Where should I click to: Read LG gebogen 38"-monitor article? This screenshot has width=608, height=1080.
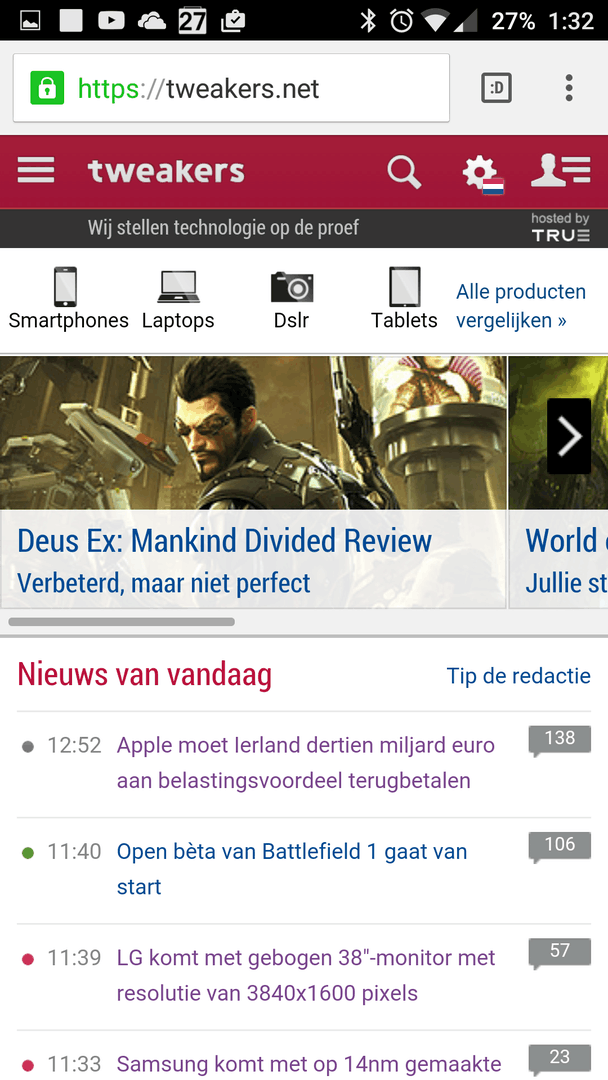[305, 975]
